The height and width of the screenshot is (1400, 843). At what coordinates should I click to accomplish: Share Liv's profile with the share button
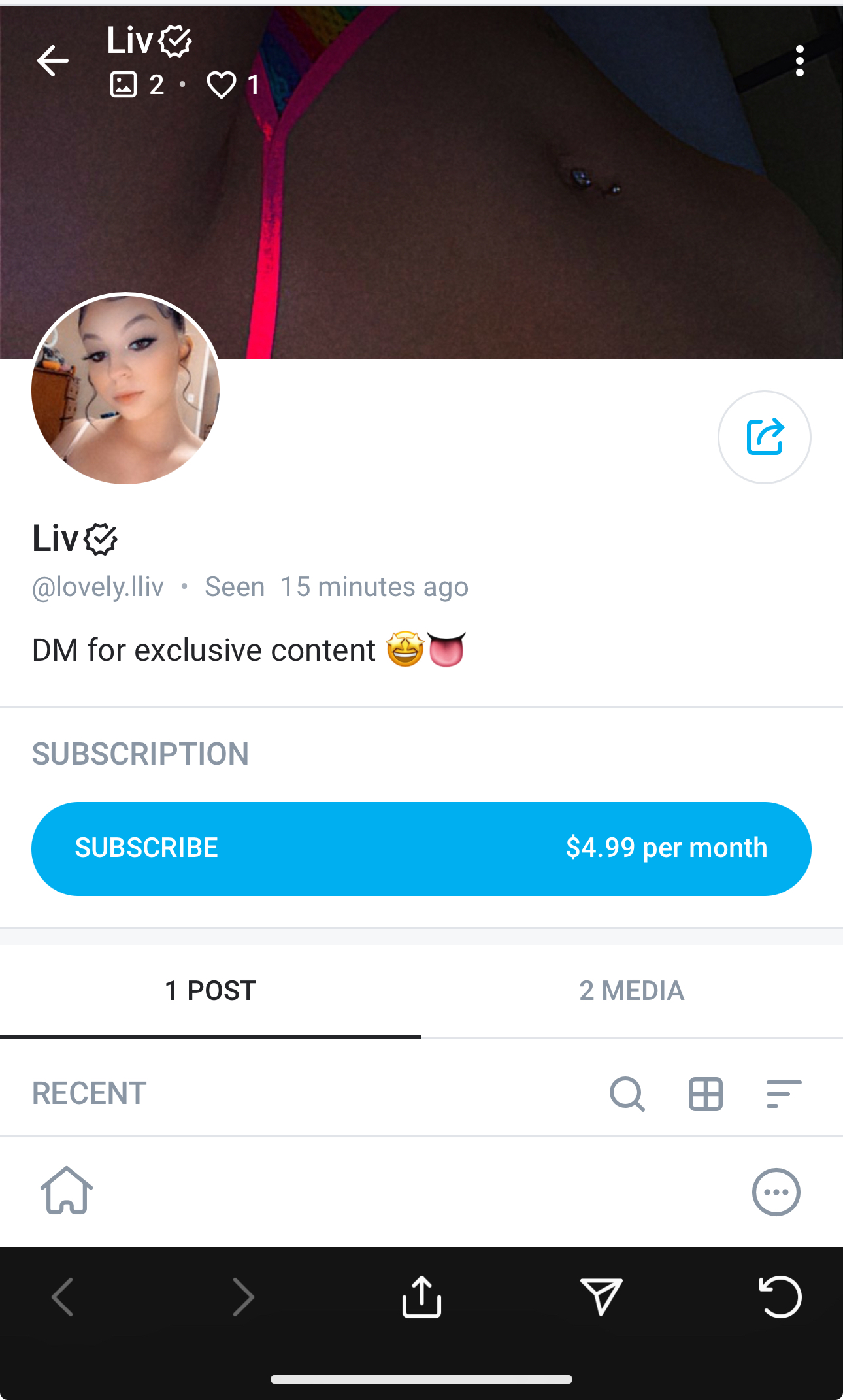pos(764,437)
